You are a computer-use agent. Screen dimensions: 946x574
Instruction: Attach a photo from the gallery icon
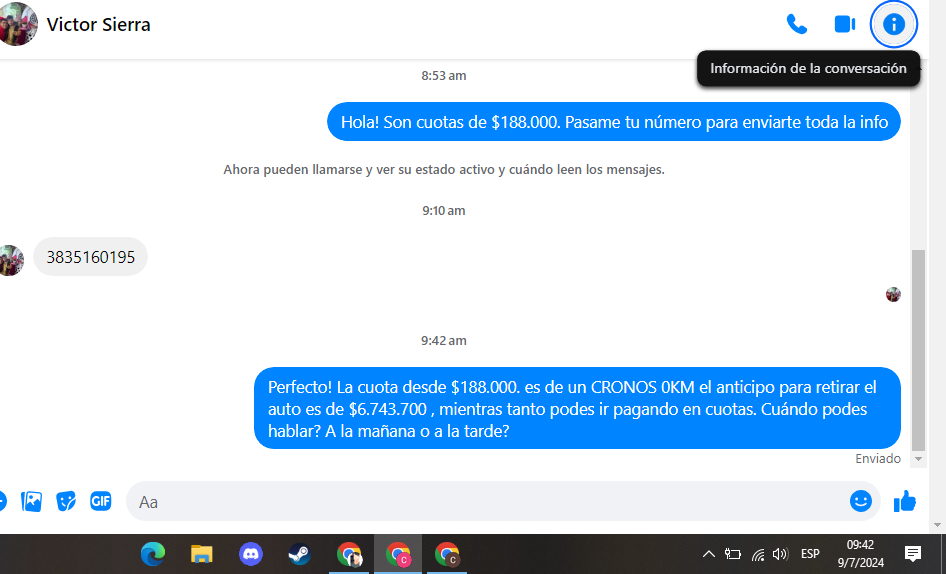point(32,501)
